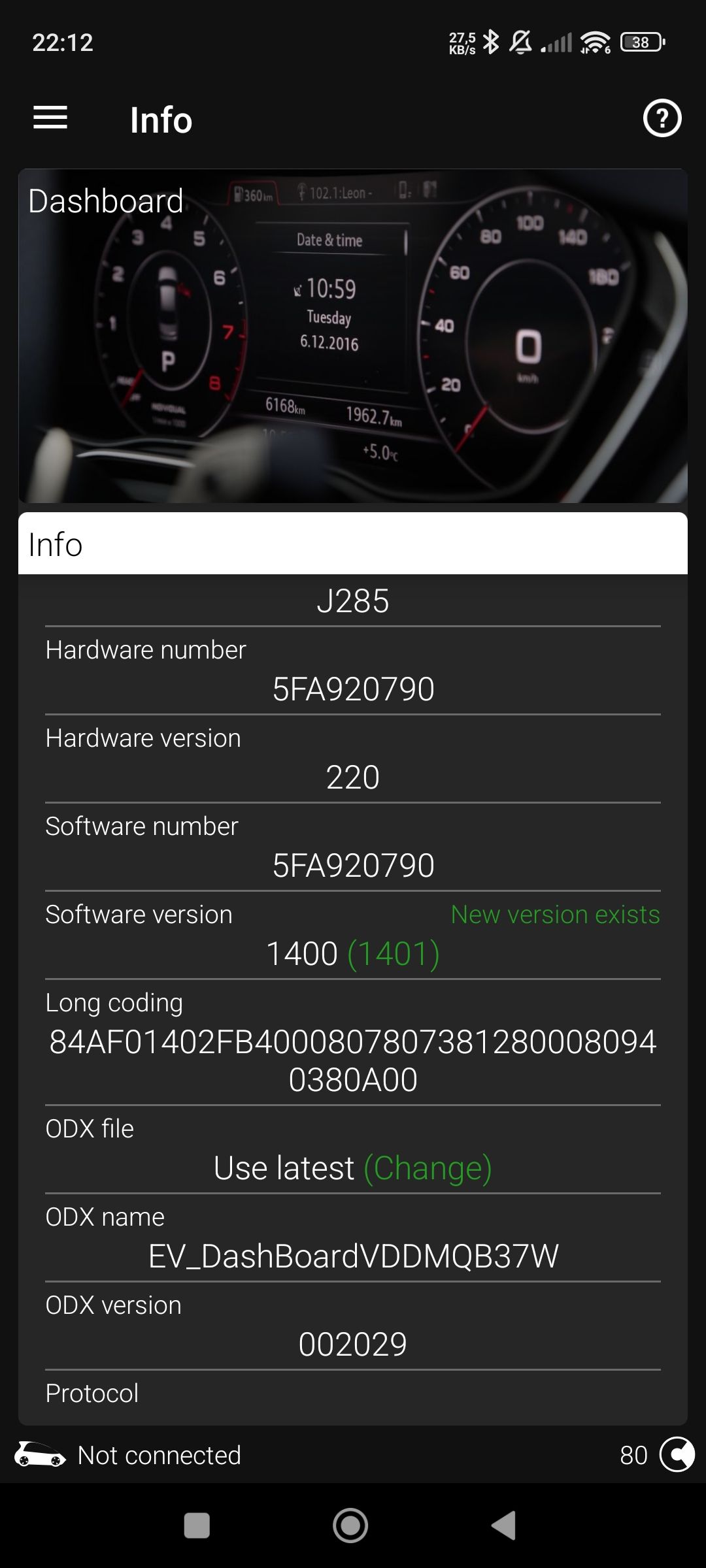Go back using the system back button
706x1568 pixels.
pos(504,1526)
